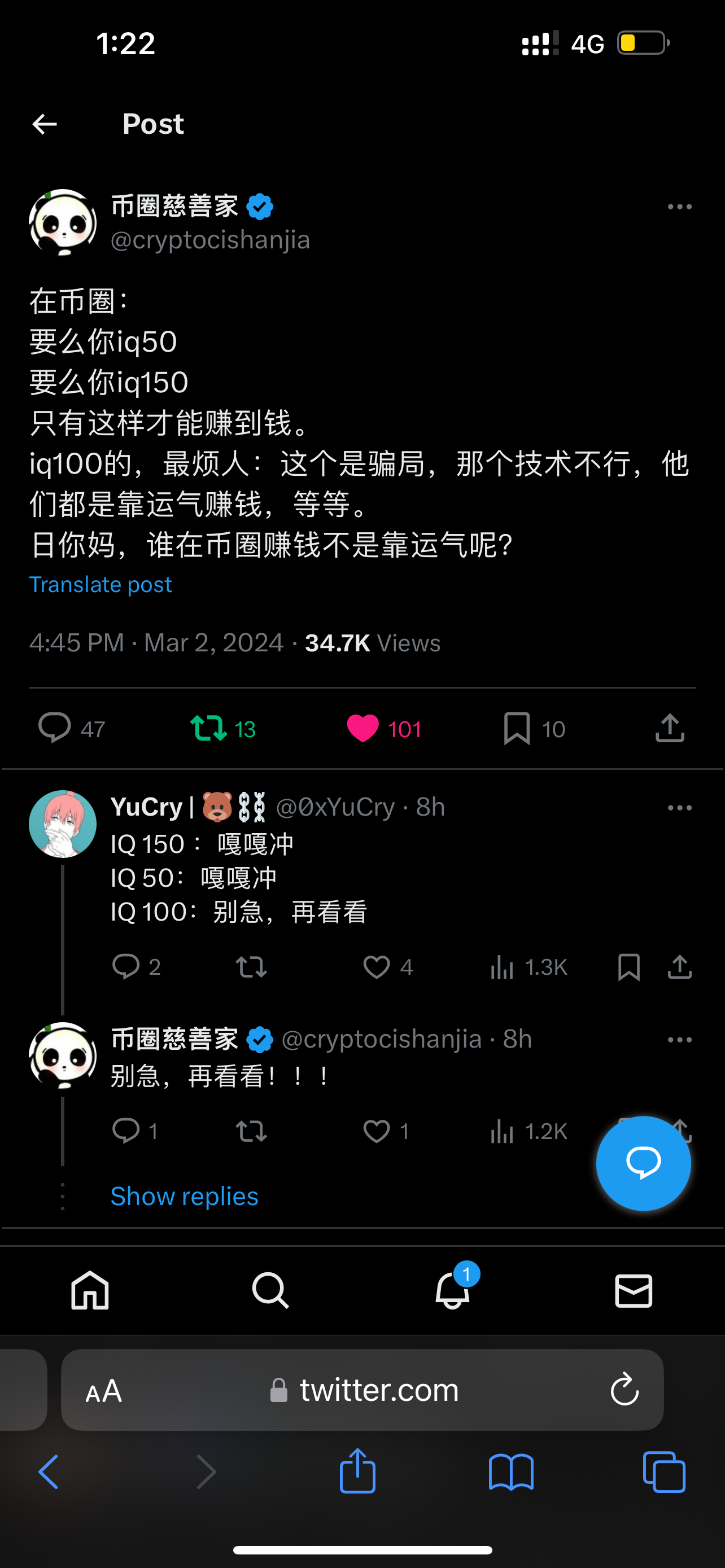The height and width of the screenshot is (1568, 725).
Task: Share the main post
Action: [670, 728]
